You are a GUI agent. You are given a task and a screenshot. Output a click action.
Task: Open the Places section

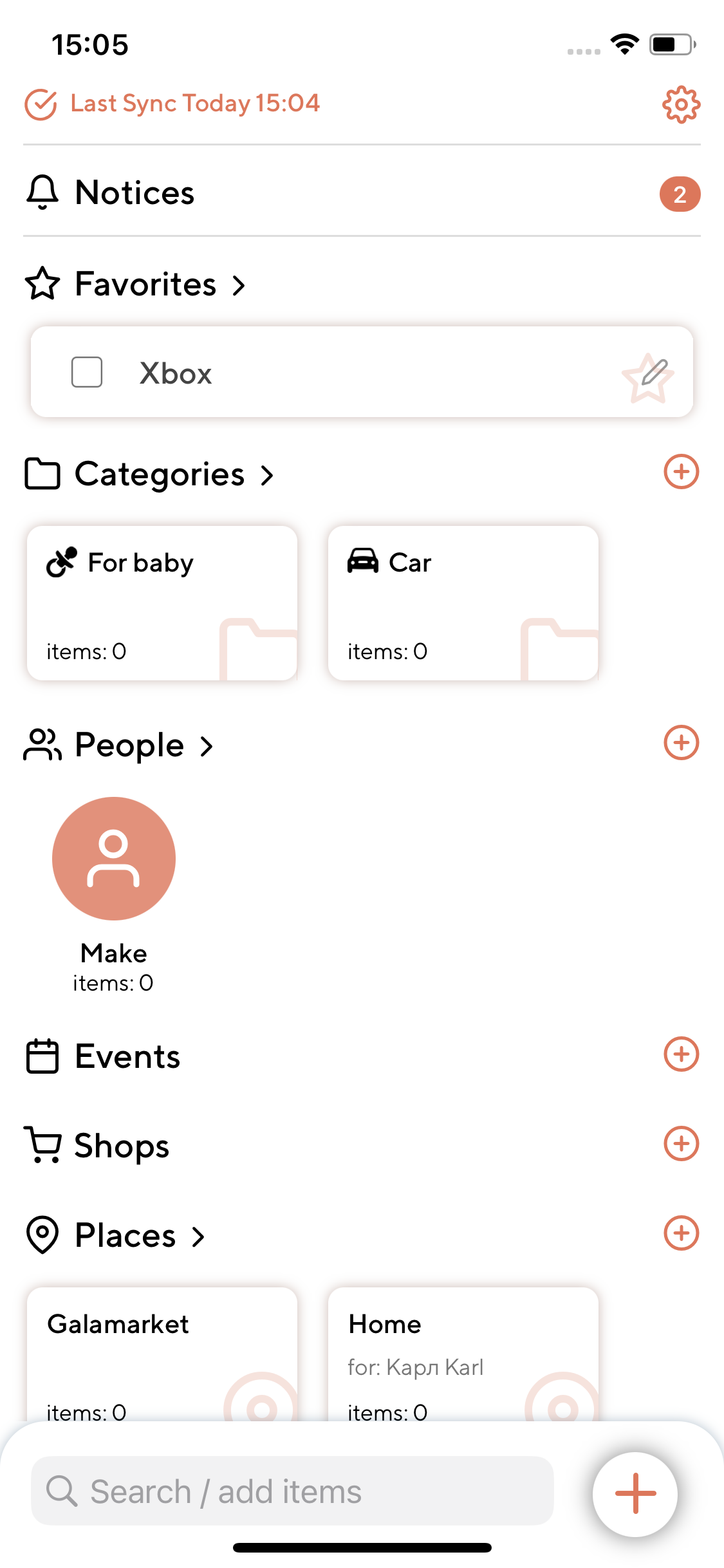[x=115, y=1235]
